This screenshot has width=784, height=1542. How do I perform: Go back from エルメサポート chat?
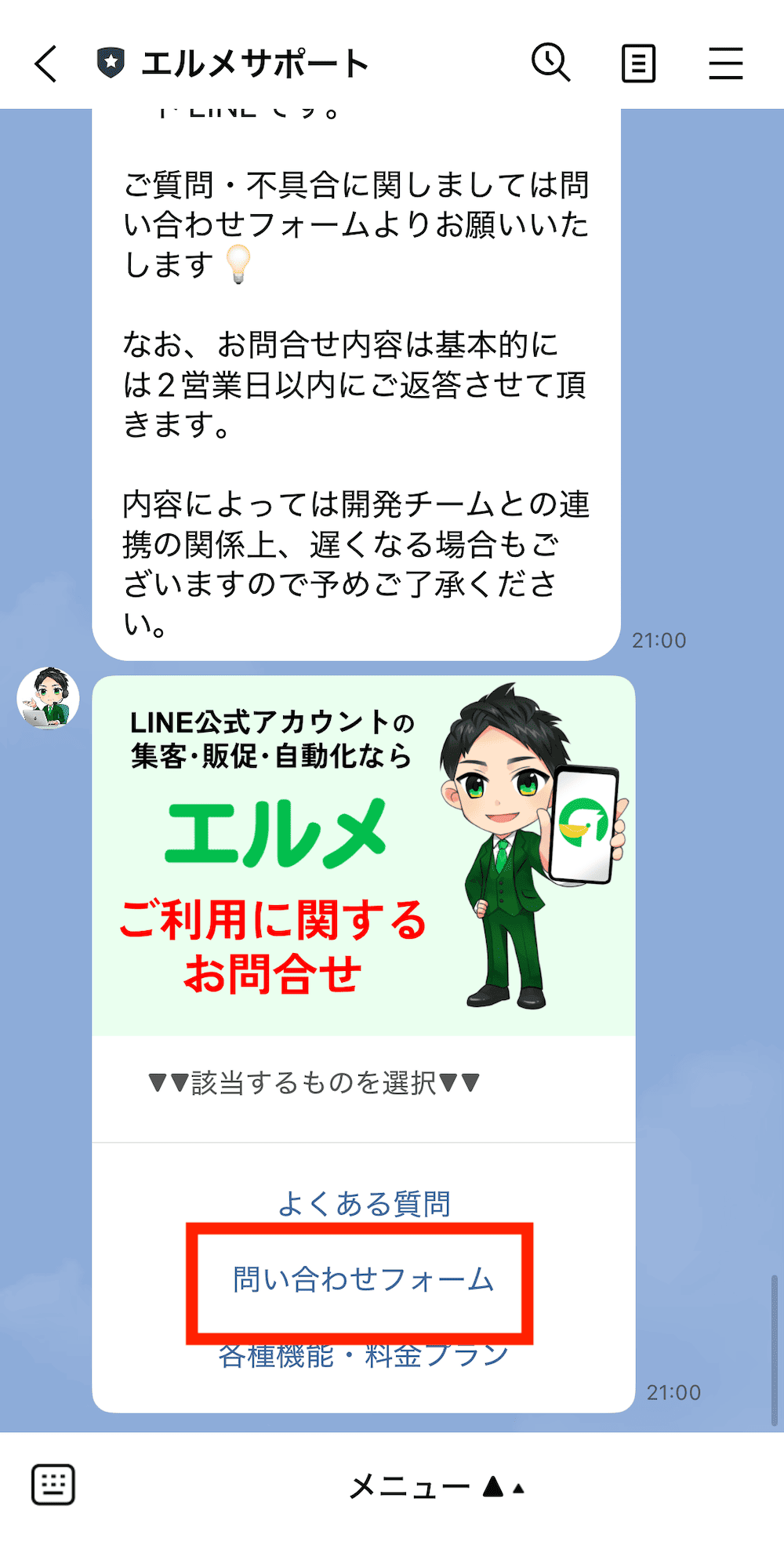click(x=46, y=64)
